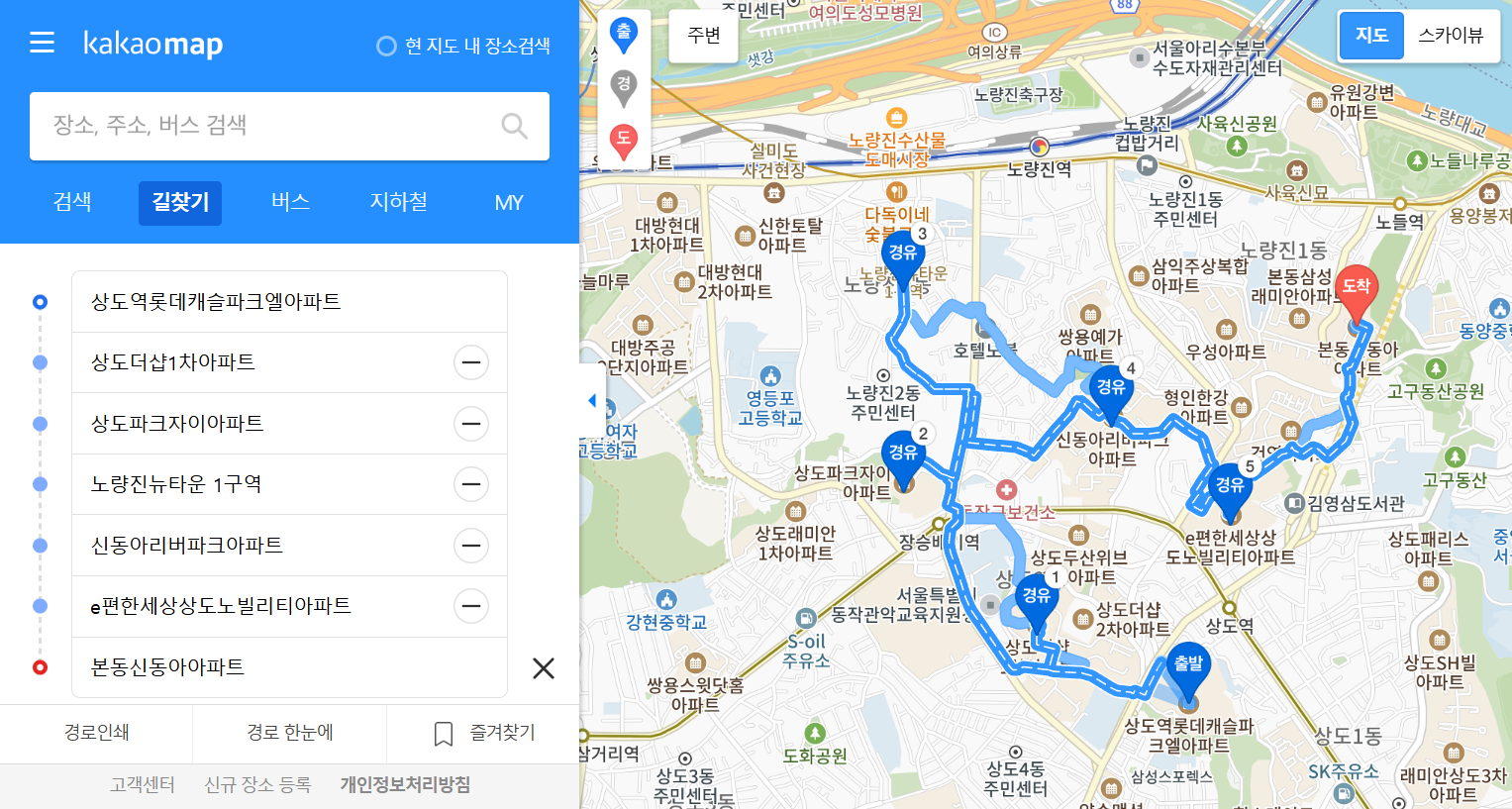Remove the 상도파크자이아파트 waypoint
Viewport: 1512px width, 809px height.
471,424
